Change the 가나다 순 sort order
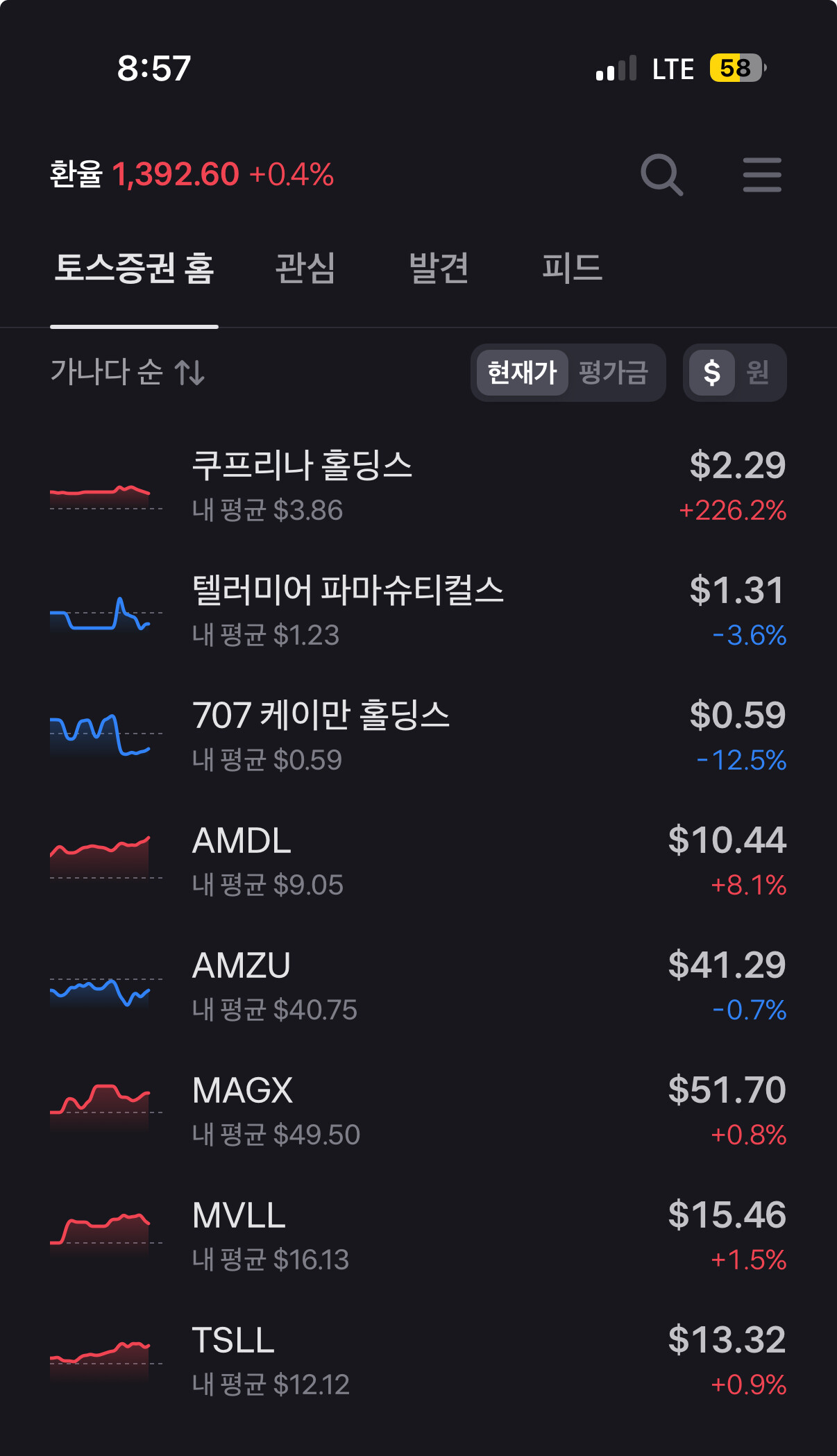The width and height of the screenshot is (837, 1456). (x=127, y=373)
